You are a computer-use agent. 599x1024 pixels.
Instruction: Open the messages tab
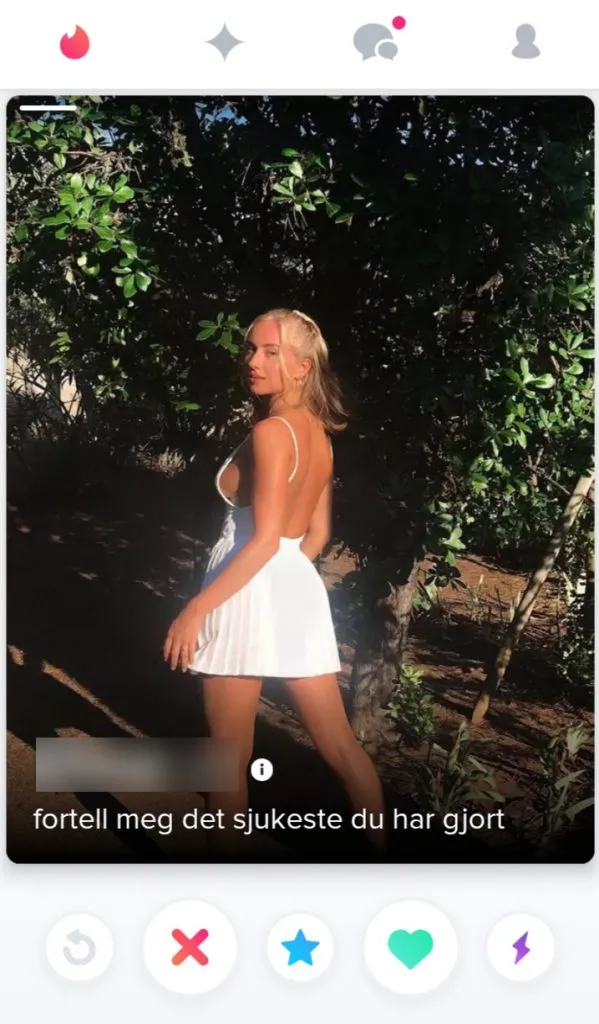pyautogui.click(x=377, y=41)
